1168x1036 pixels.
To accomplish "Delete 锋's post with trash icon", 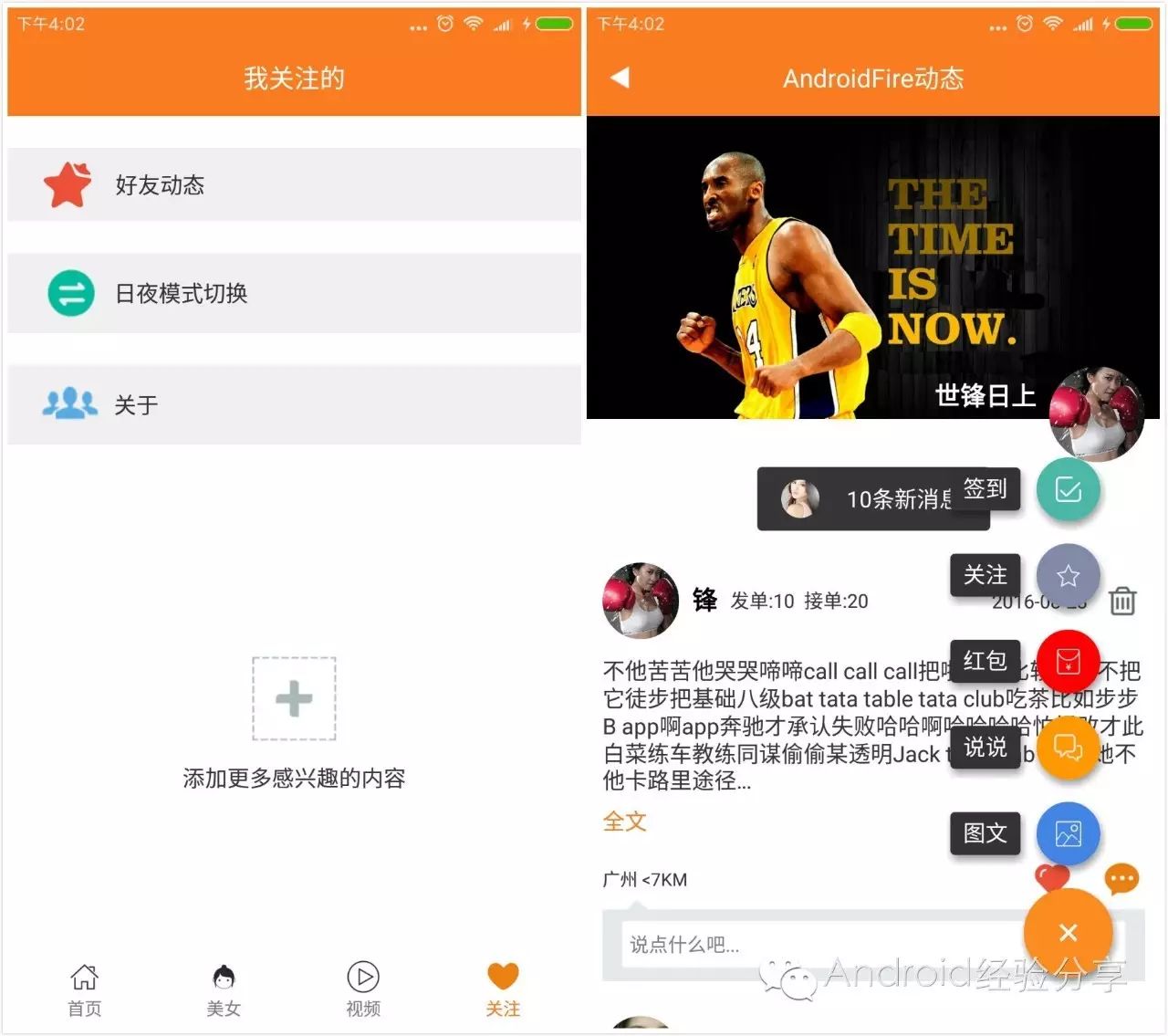I will pyautogui.click(x=1122, y=601).
